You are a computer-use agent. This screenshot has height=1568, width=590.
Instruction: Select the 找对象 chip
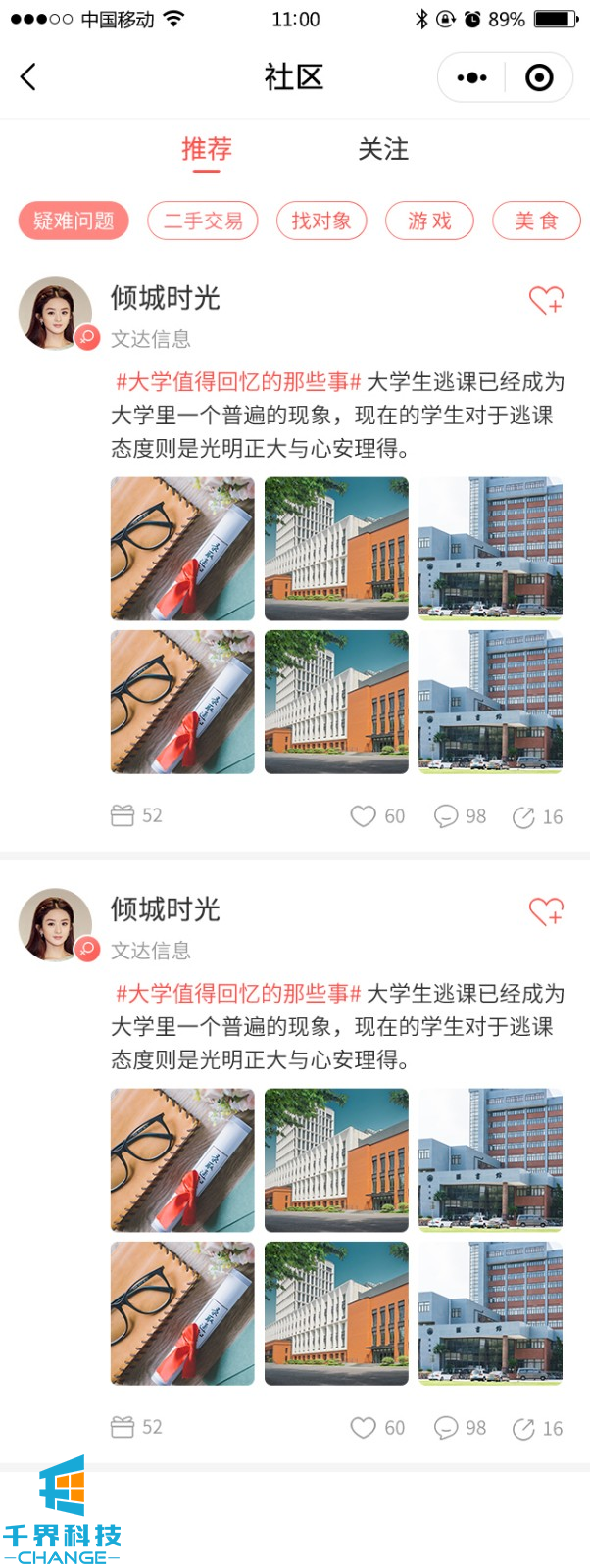pos(321,220)
